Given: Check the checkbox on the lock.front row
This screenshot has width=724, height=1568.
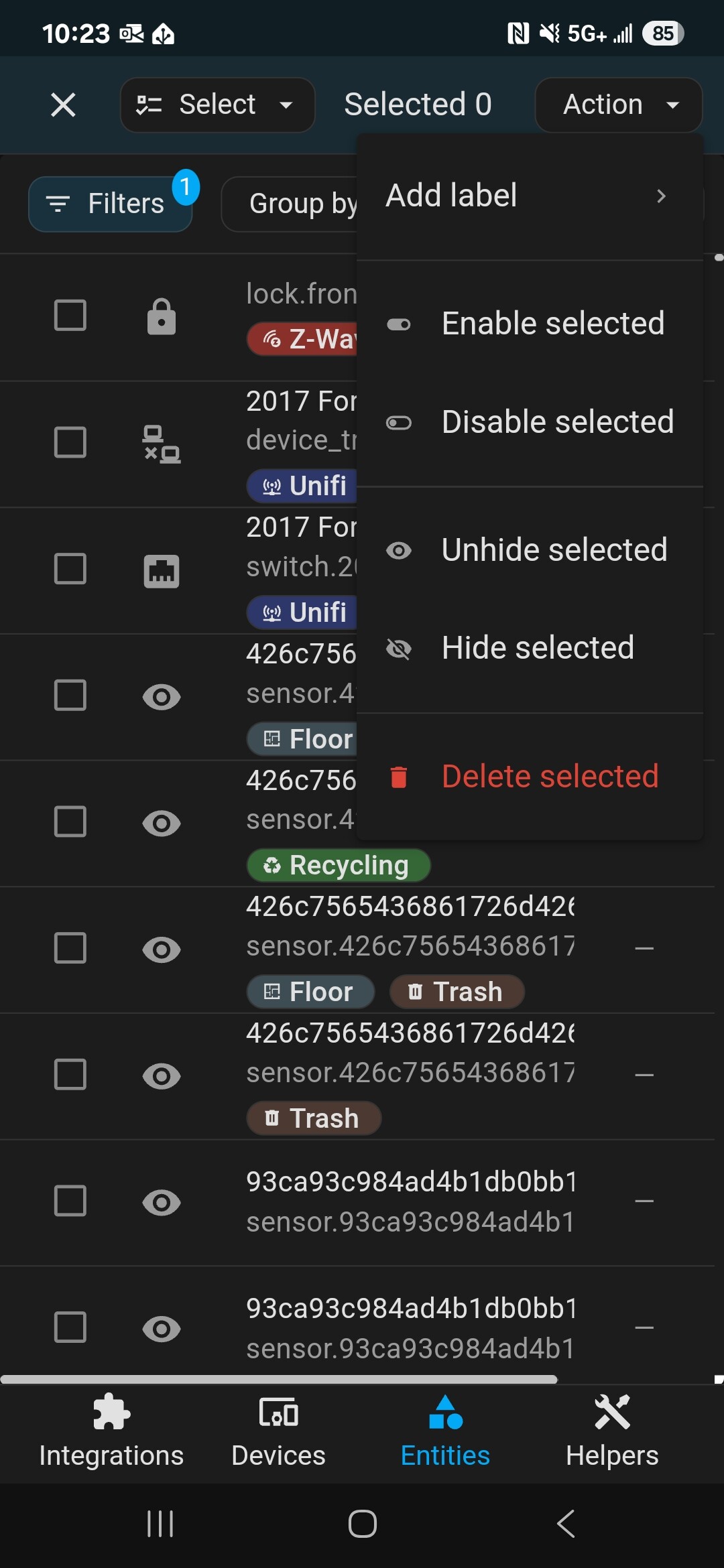Looking at the screenshot, I should tap(70, 316).
